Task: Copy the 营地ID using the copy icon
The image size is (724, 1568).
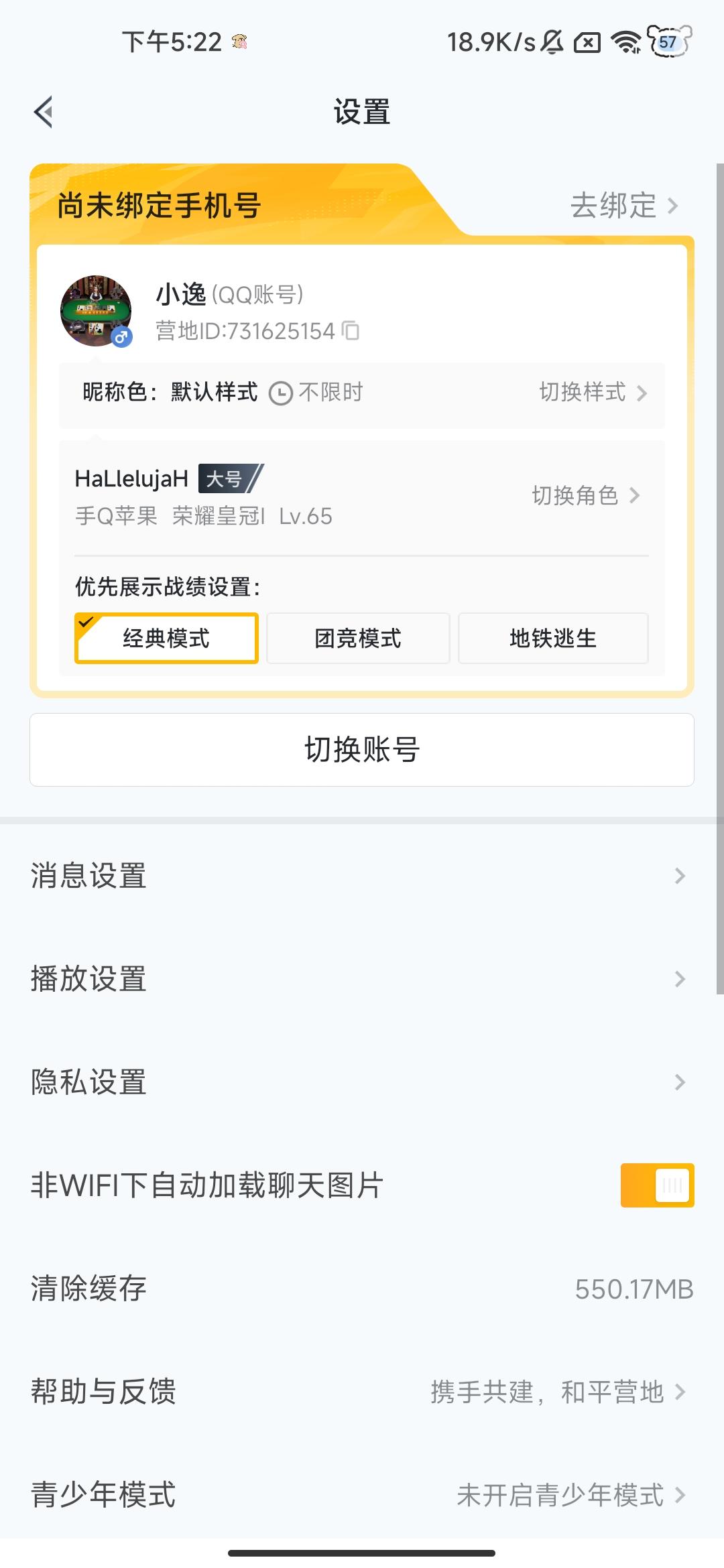Action: click(351, 331)
